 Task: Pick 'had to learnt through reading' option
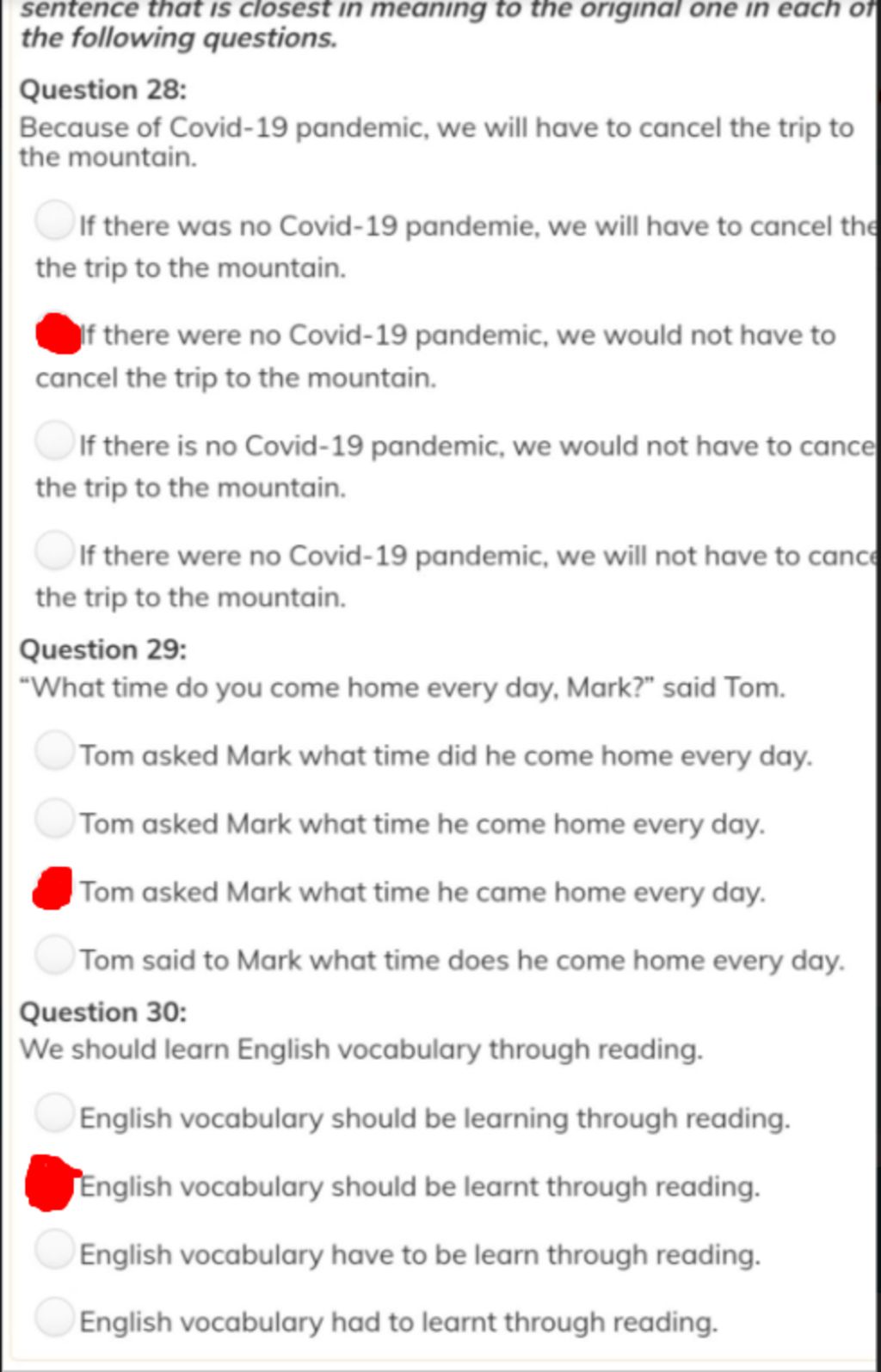54,1317
